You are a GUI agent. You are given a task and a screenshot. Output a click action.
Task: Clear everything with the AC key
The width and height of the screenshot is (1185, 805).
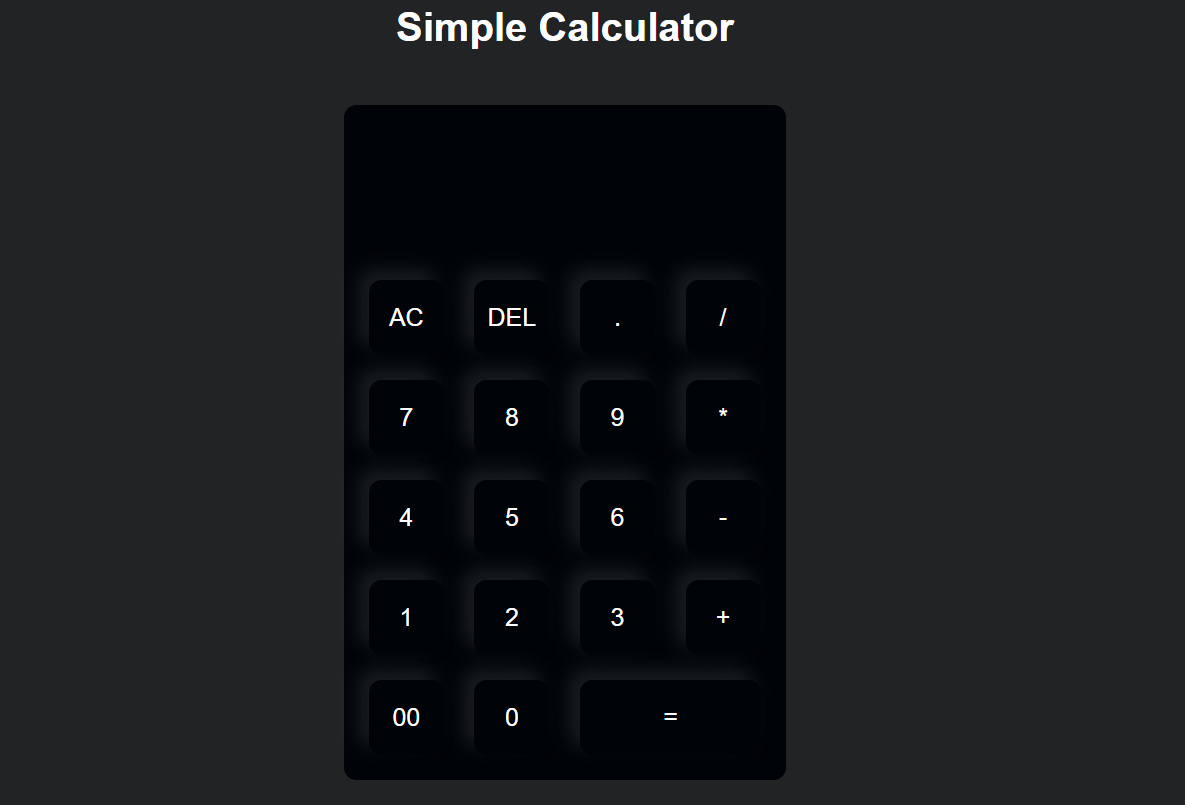pyautogui.click(x=406, y=317)
